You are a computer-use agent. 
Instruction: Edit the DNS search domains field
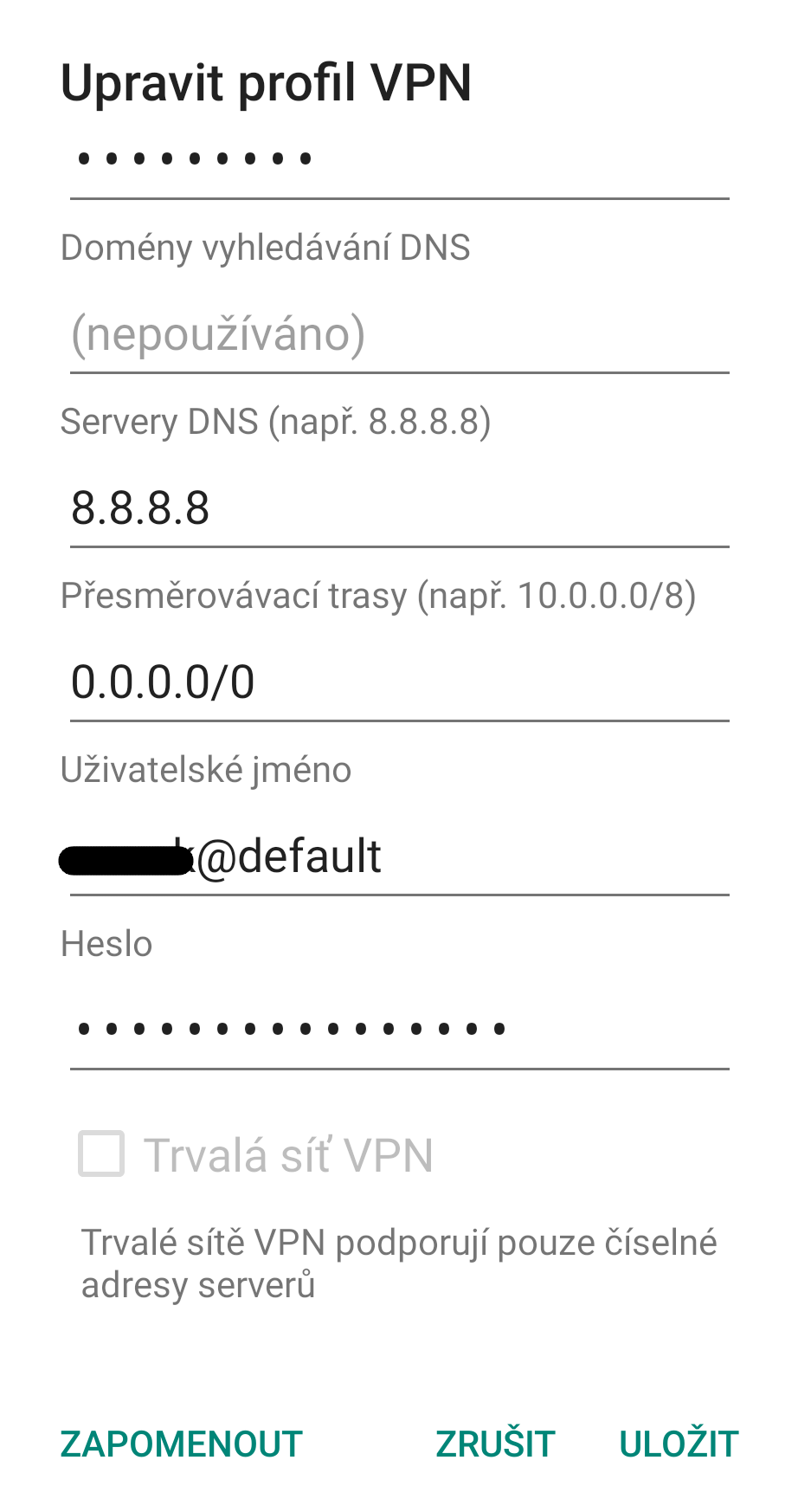(398, 335)
